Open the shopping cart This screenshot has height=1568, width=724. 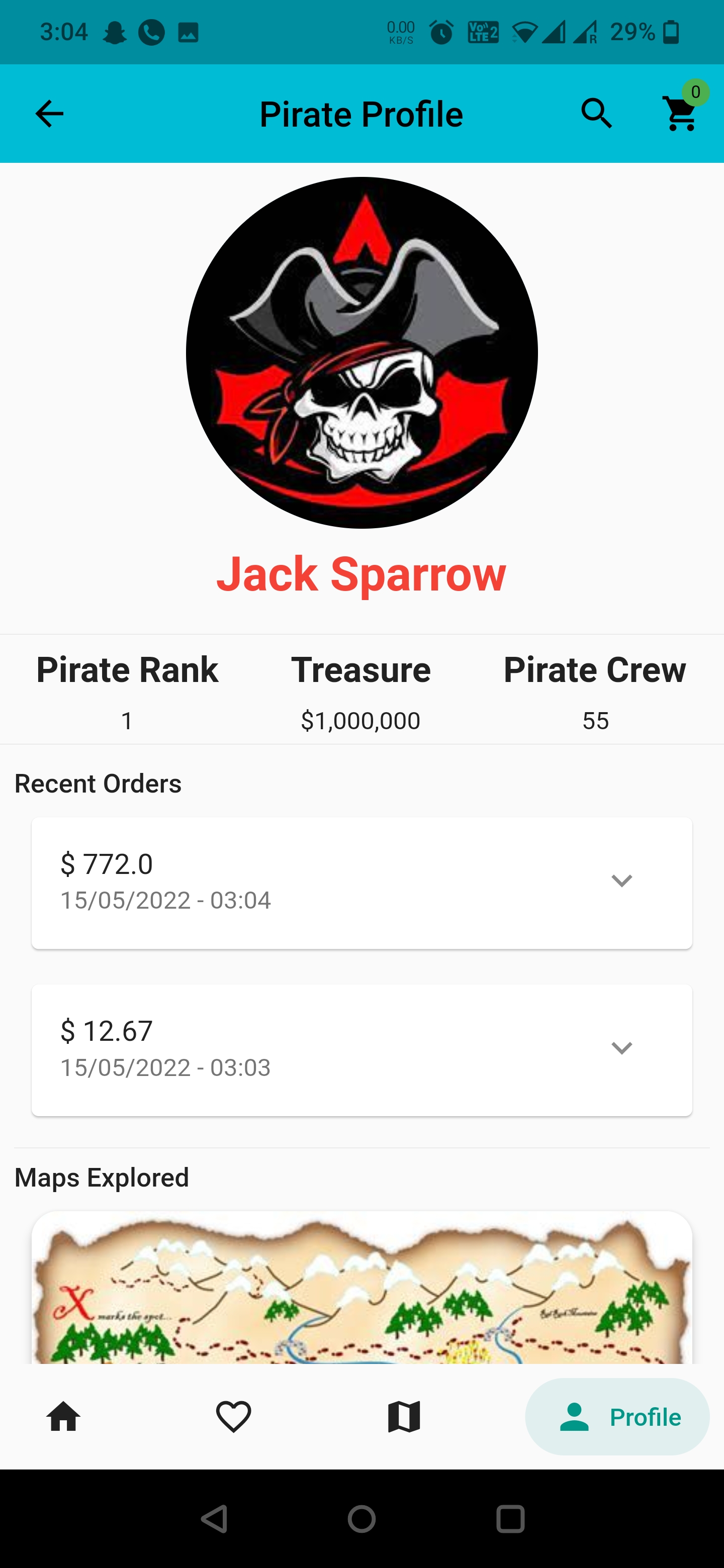[681, 114]
